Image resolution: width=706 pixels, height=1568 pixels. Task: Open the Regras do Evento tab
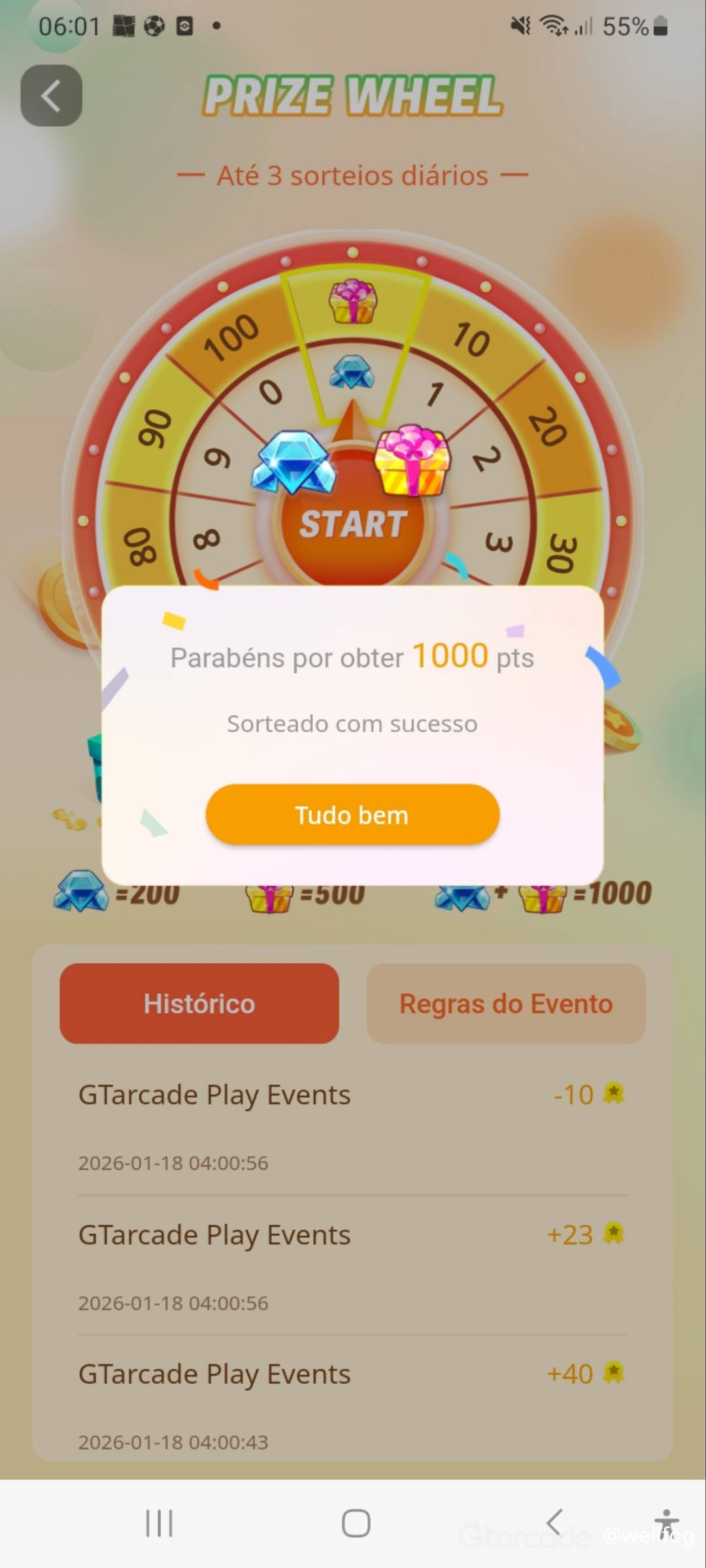506,1004
